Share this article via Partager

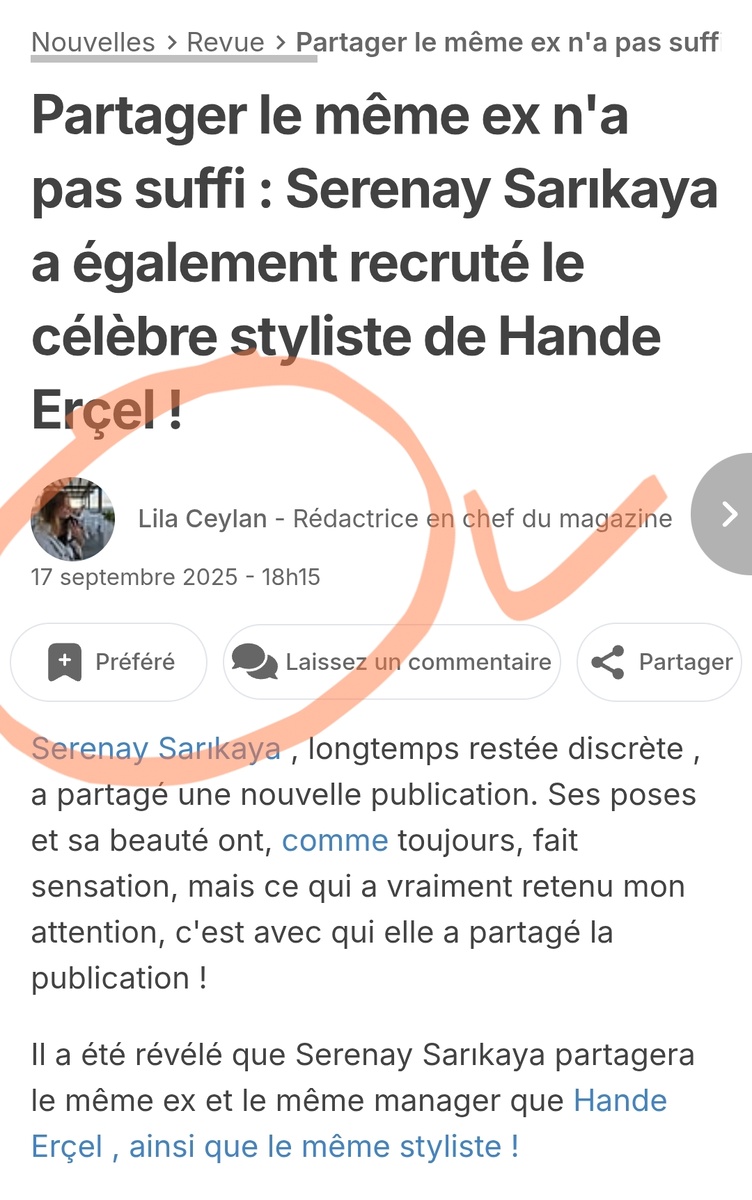tap(661, 662)
